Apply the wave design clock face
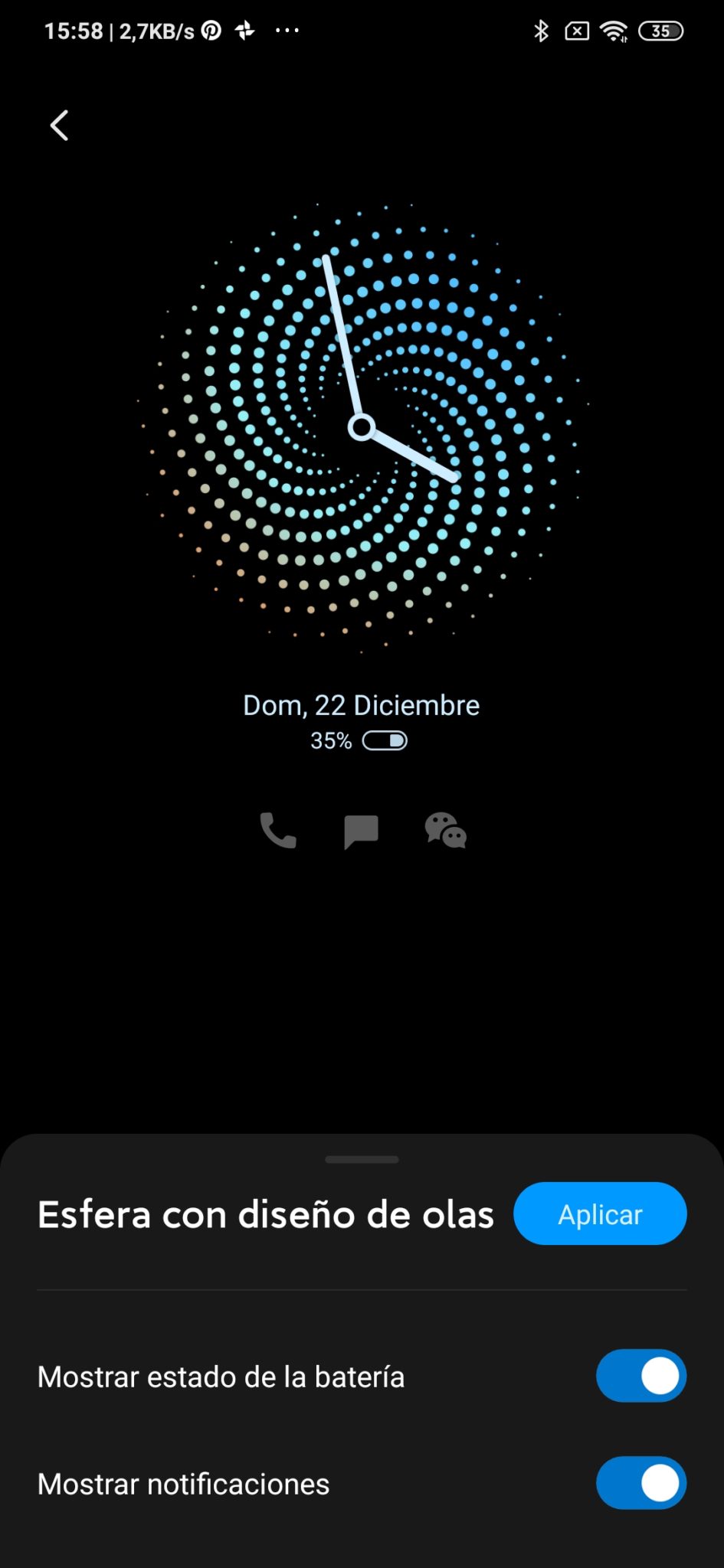The image size is (724, 1568). point(600,1214)
